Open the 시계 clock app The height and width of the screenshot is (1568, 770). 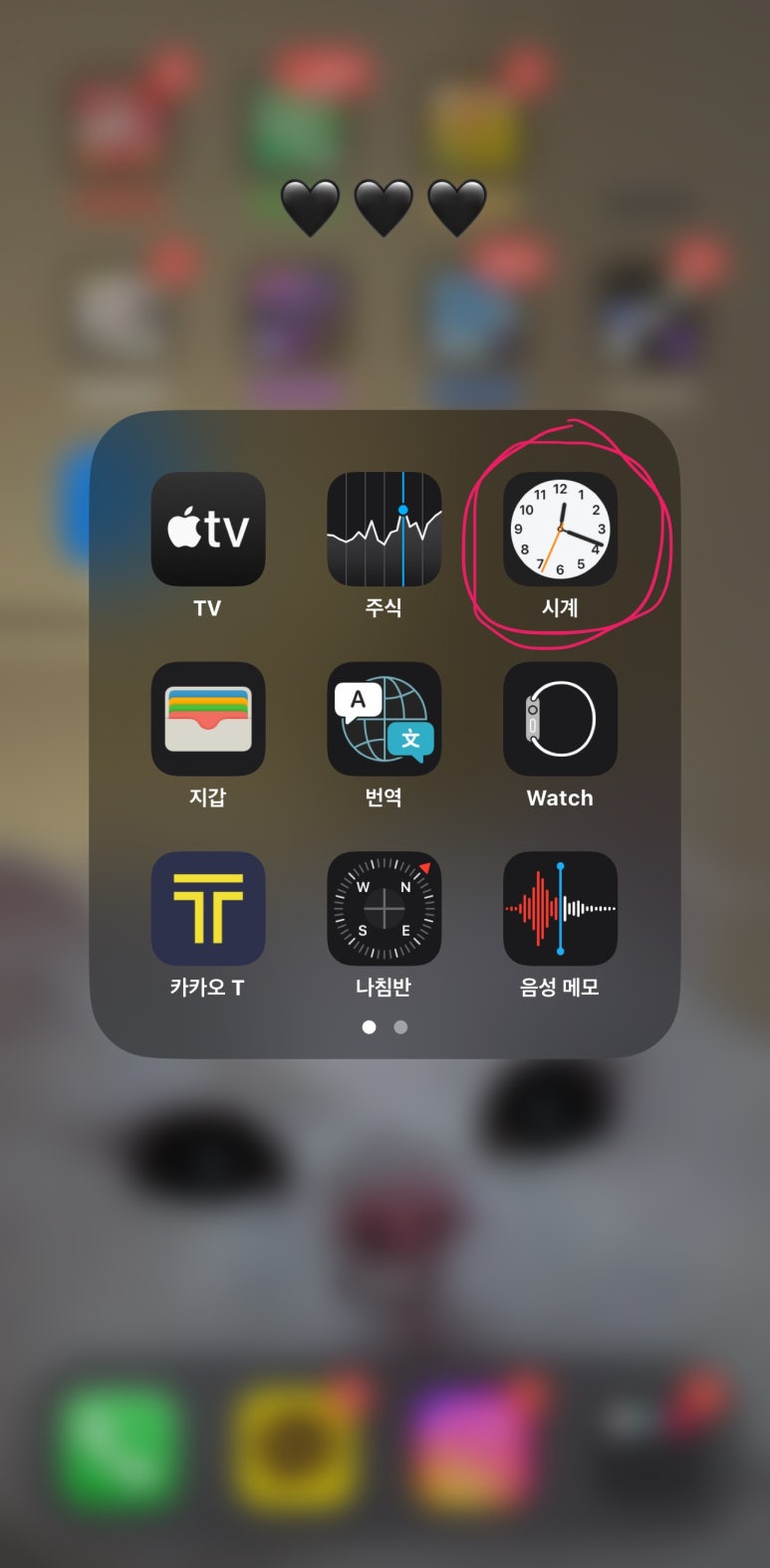tap(560, 529)
